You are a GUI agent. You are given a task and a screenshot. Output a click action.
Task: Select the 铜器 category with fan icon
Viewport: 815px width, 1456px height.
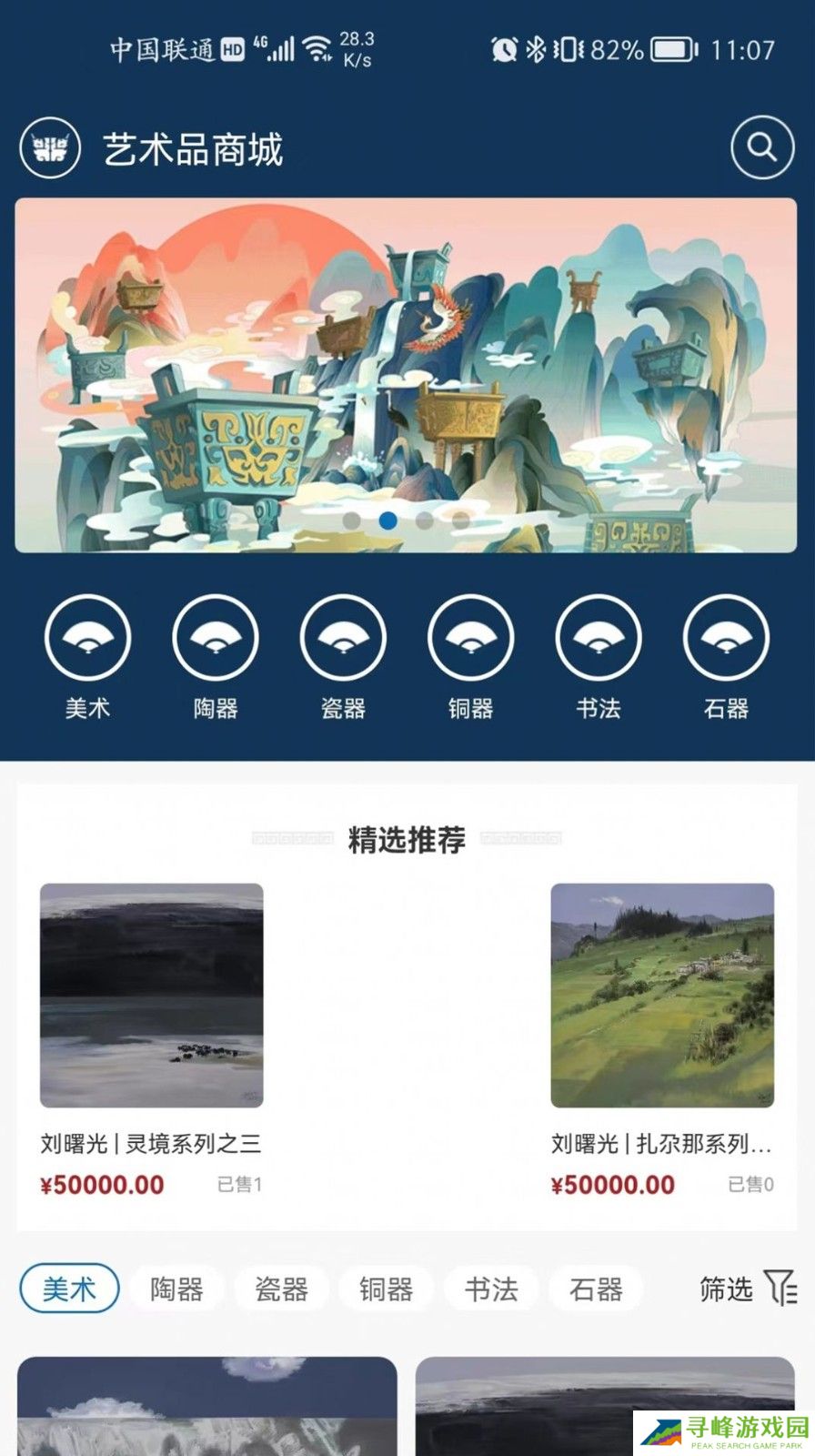[470, 638]
